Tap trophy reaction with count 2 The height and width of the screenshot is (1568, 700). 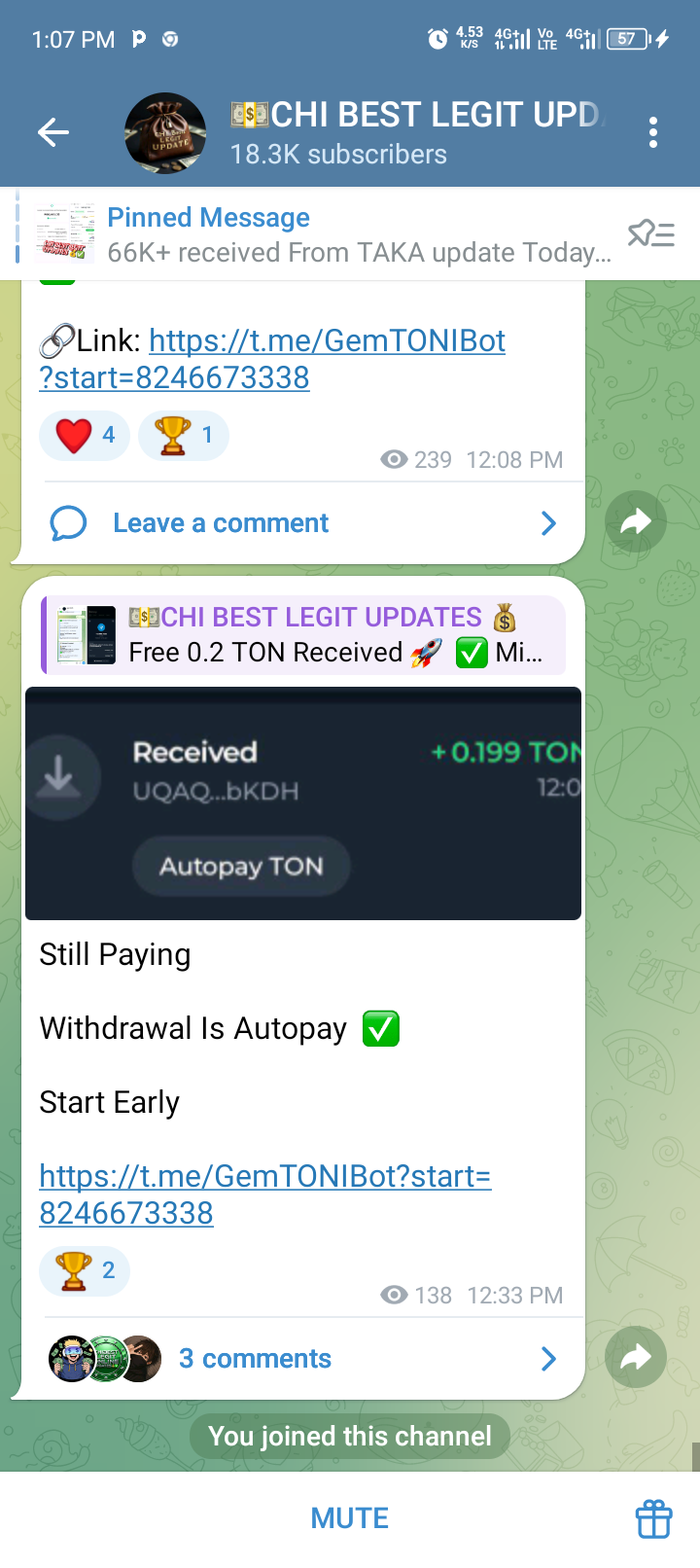pyautogui.click(x=85, y=1269)
